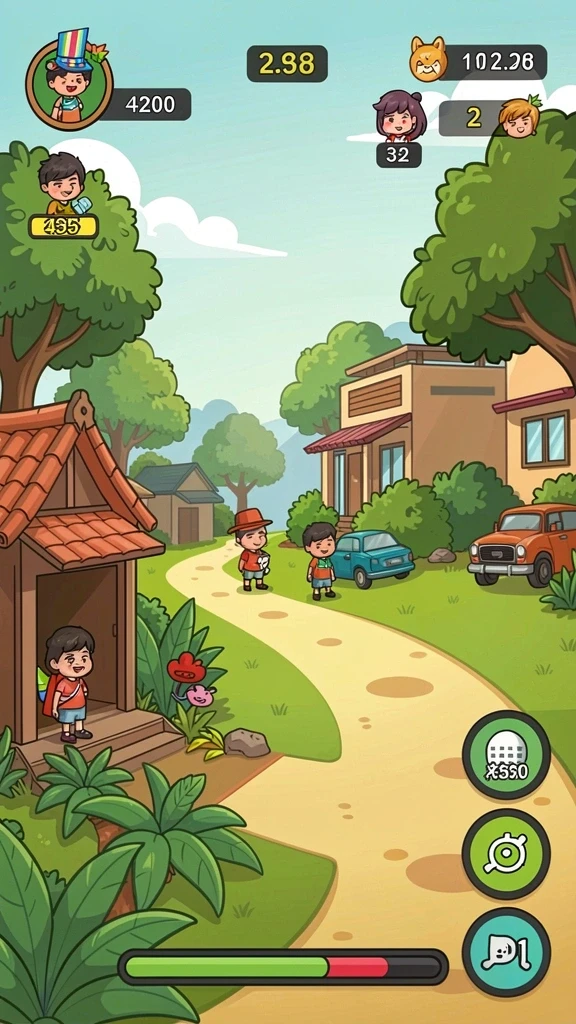The width and height of the screenshot is (576, 1024).
Task: Select the purple-haired girl avatar marked 32
Action: [x=400, y=116]
